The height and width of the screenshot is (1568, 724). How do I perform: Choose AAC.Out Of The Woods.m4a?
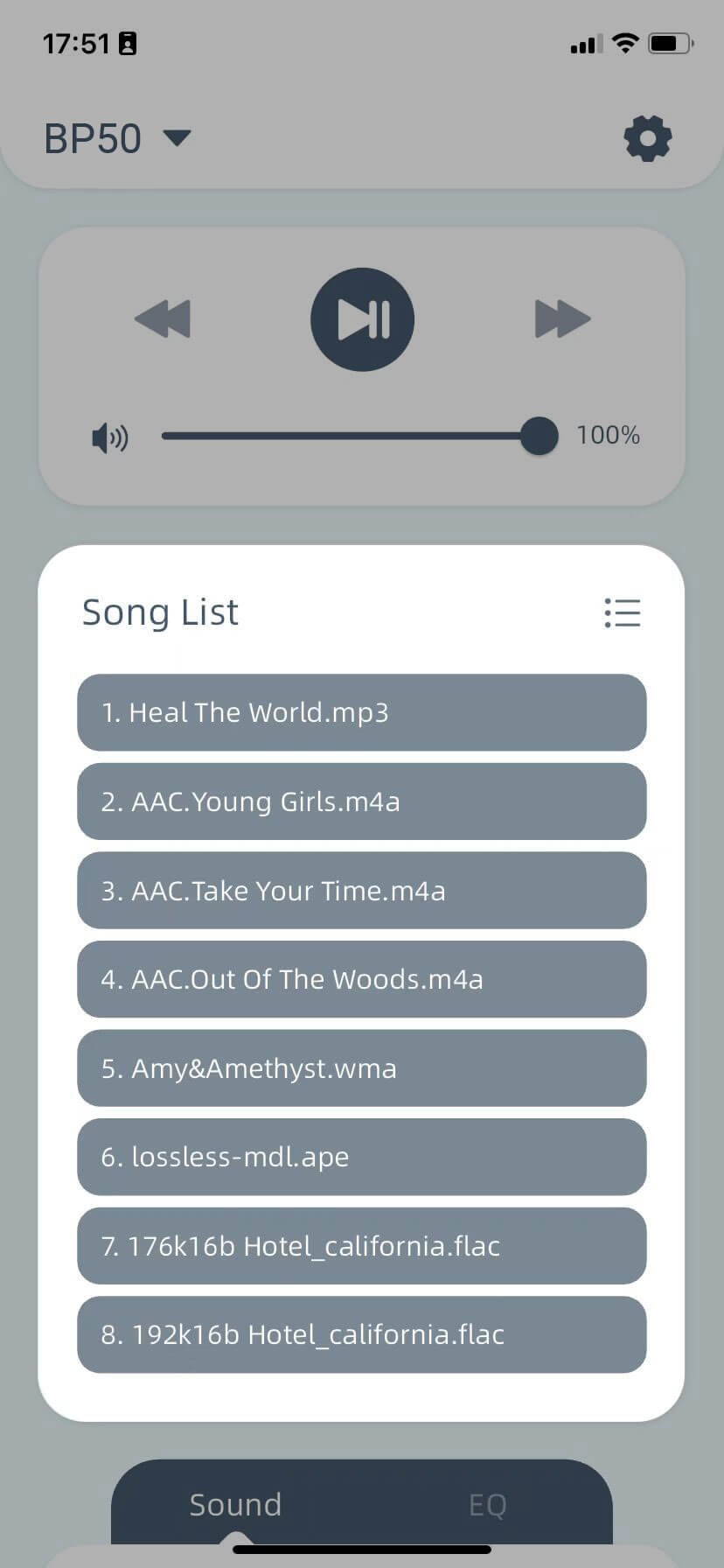[362, 979]
